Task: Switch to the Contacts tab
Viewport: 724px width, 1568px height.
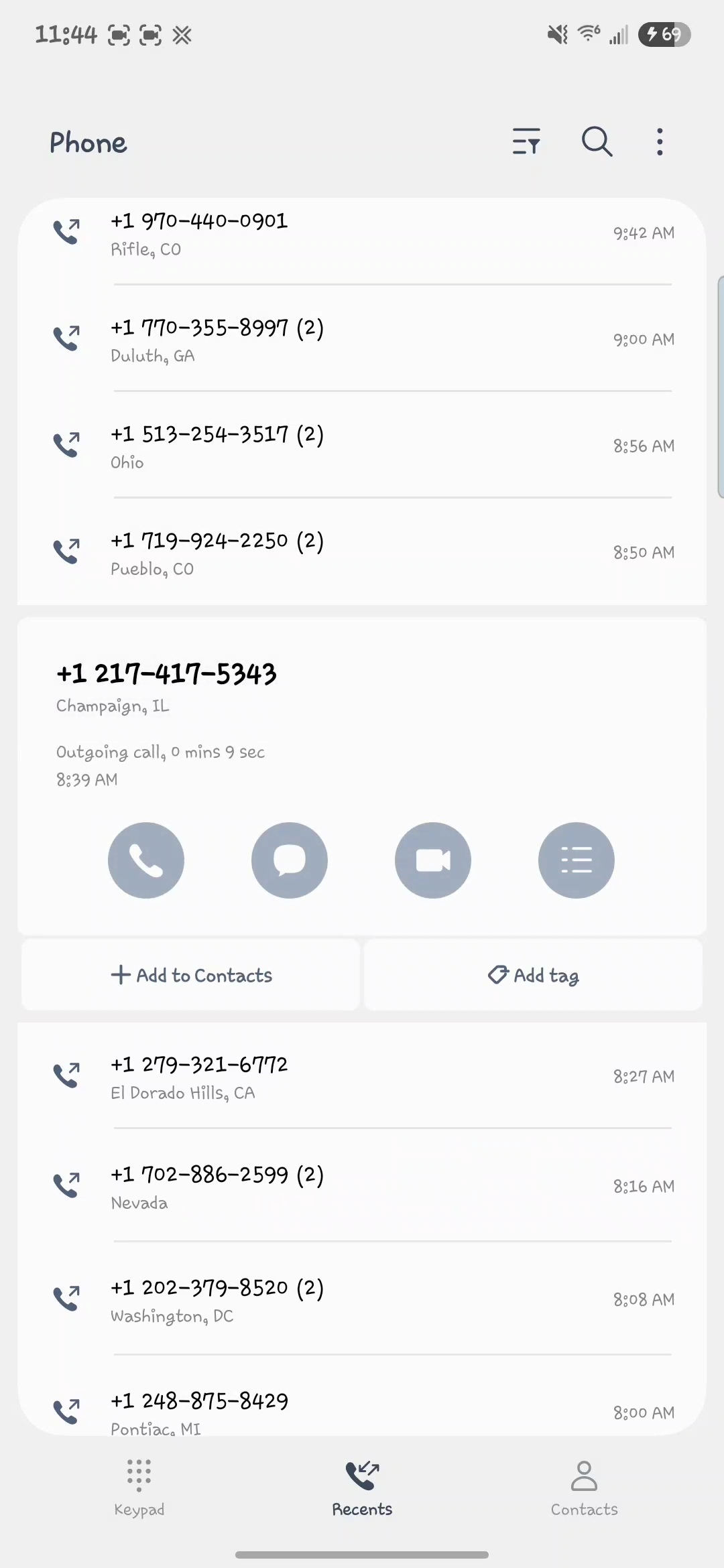Action: [x=584, y=1488]
